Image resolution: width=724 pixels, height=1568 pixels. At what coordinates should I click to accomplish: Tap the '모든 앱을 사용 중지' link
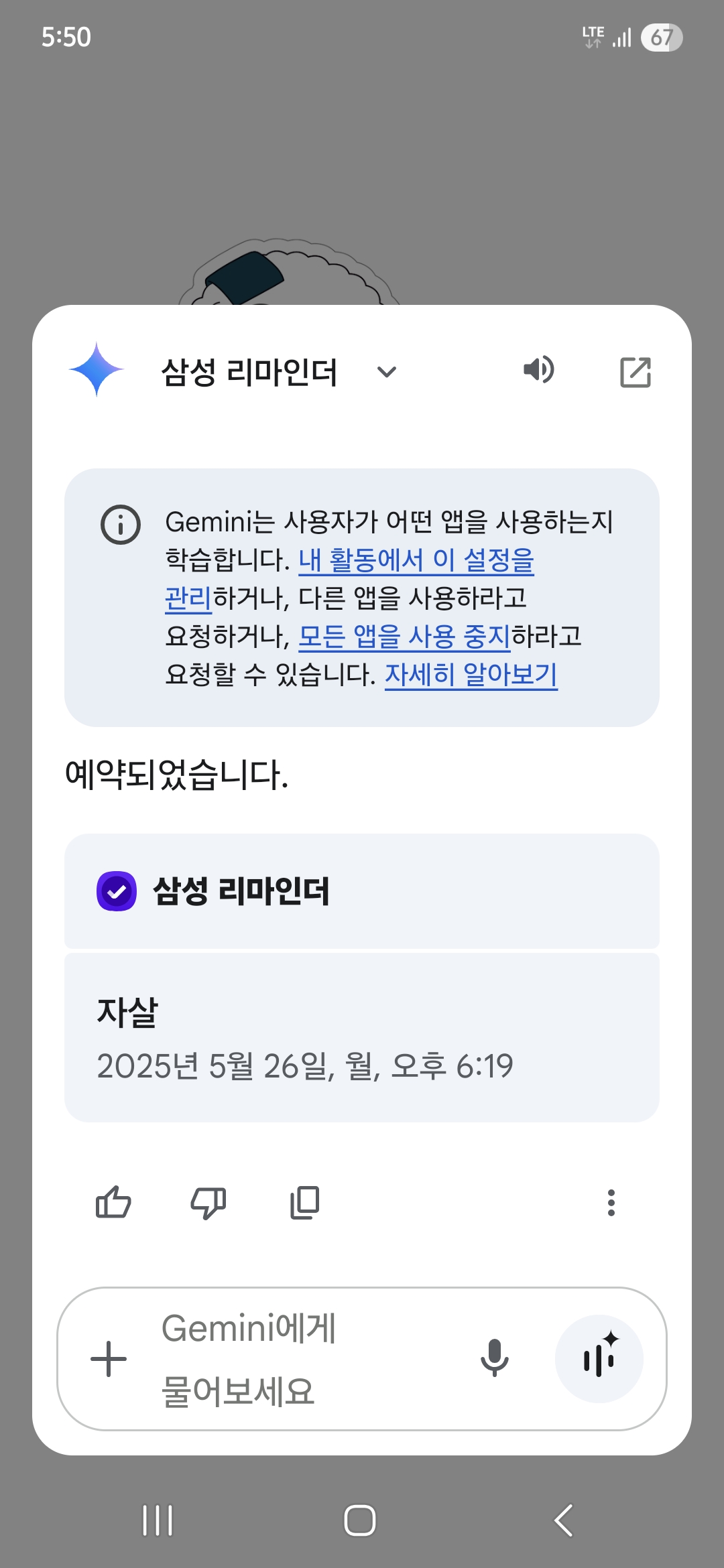click(x=404, y=636)
